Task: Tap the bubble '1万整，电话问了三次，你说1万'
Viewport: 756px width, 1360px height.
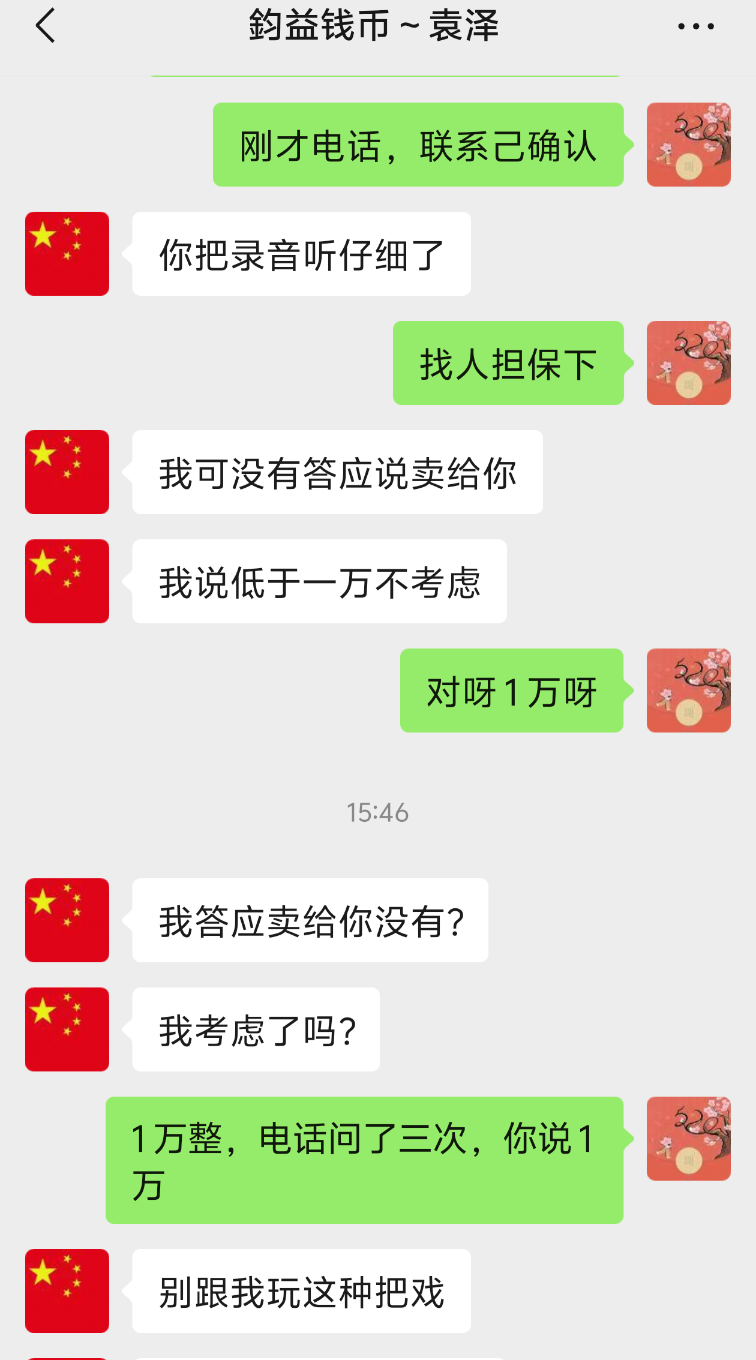Action: click(x=364, y=1160)
